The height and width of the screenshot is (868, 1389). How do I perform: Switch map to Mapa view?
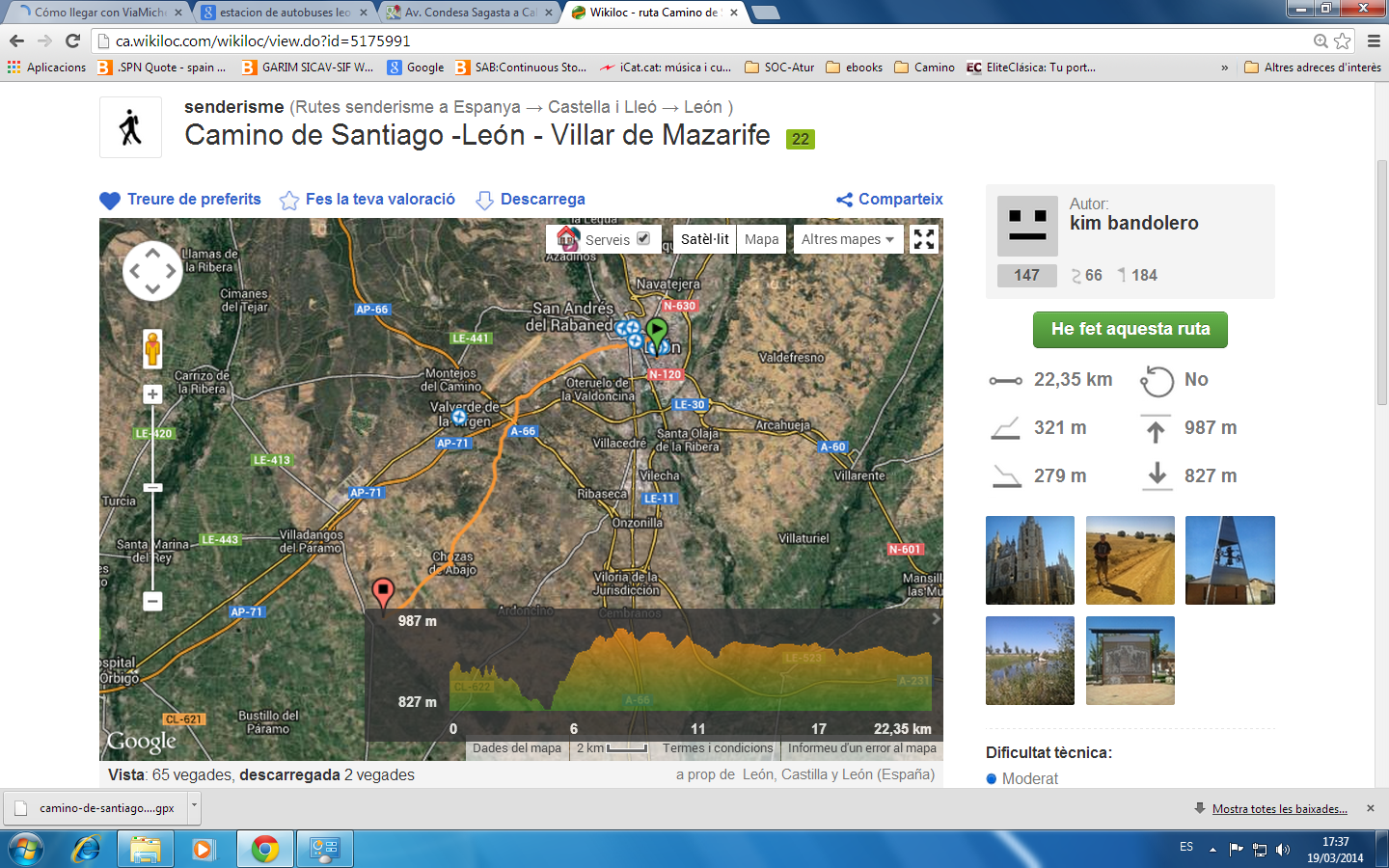[761, 239]
